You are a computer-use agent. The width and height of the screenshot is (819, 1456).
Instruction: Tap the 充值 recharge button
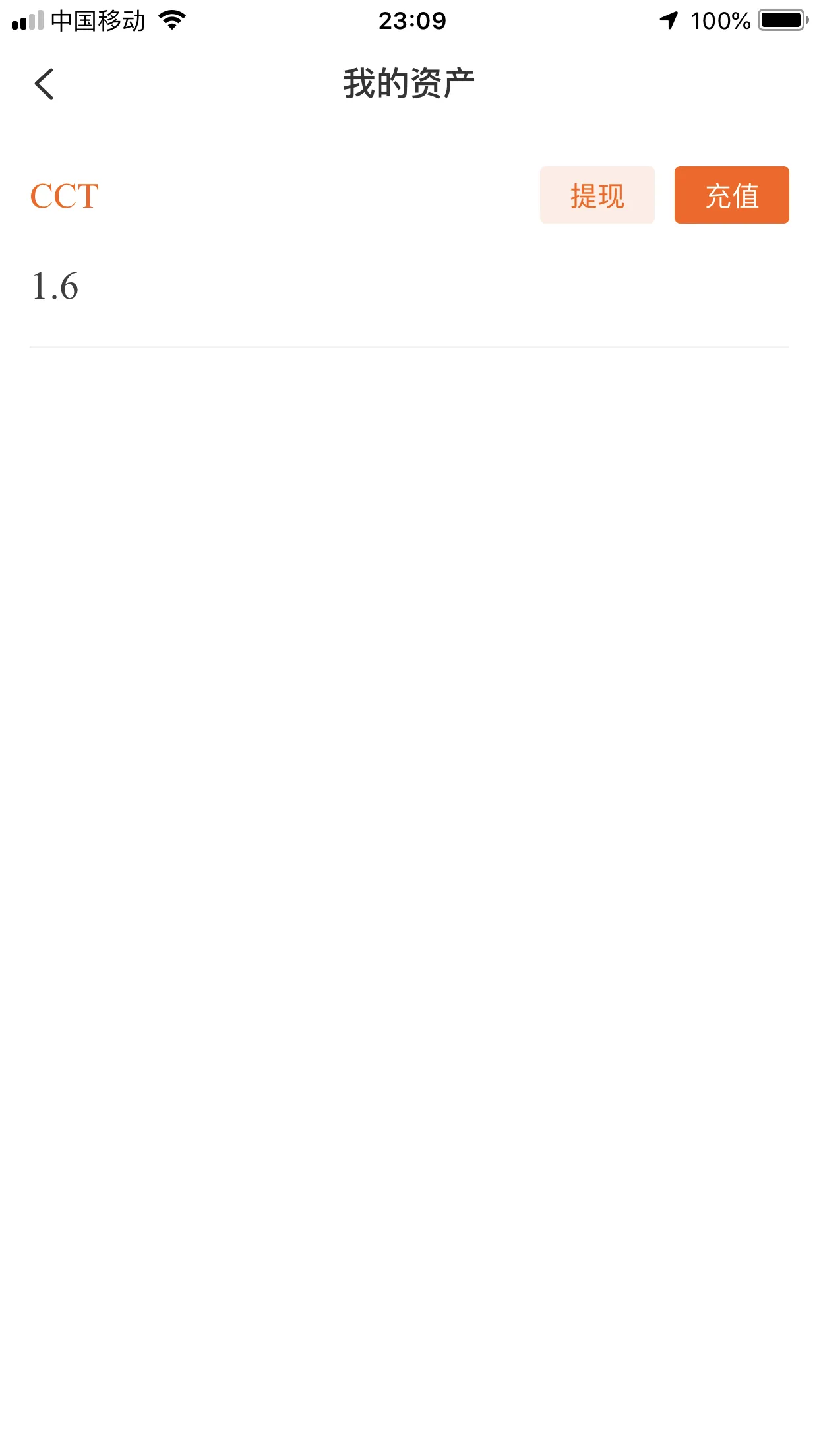coord(731,195)
